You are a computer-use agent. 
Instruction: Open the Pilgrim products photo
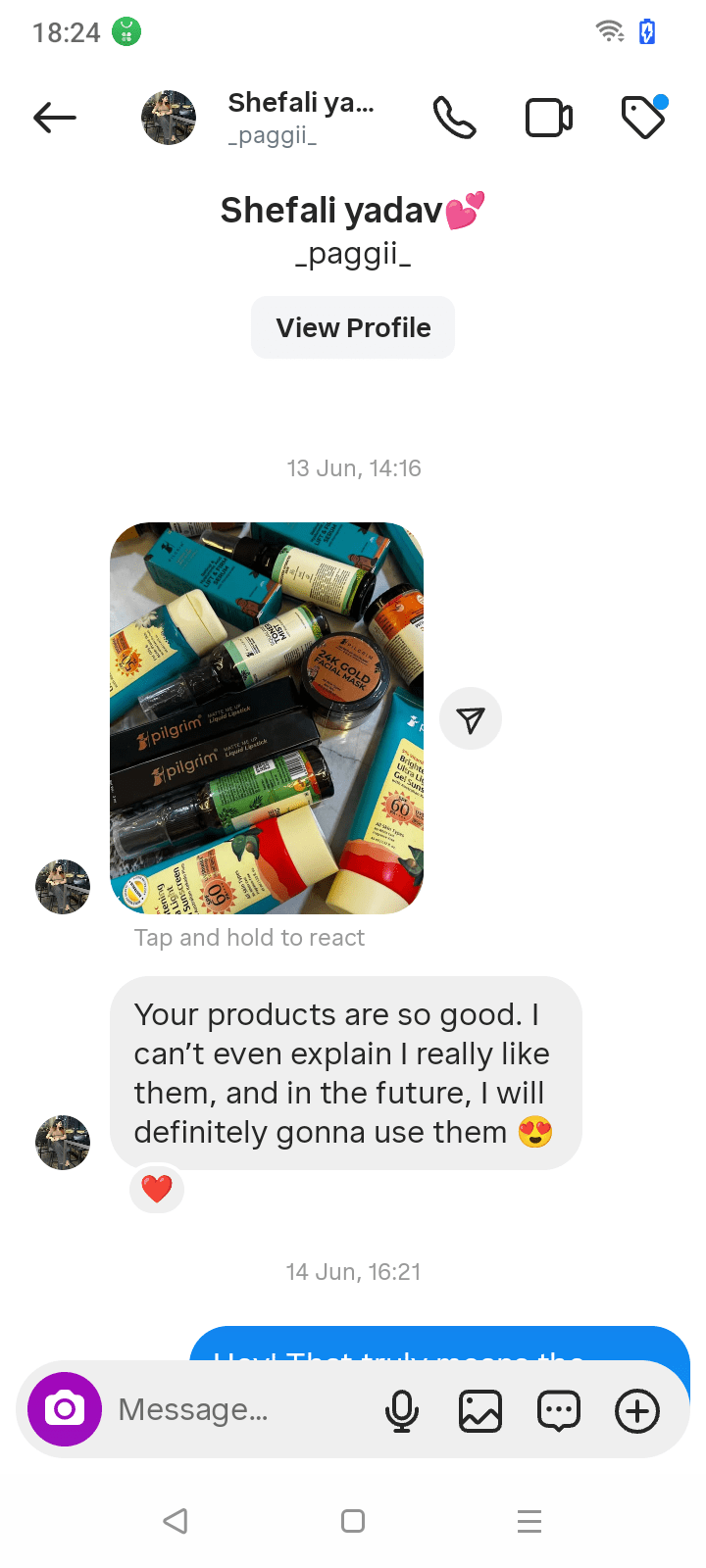pyautogui.click(x=267, y=717)
